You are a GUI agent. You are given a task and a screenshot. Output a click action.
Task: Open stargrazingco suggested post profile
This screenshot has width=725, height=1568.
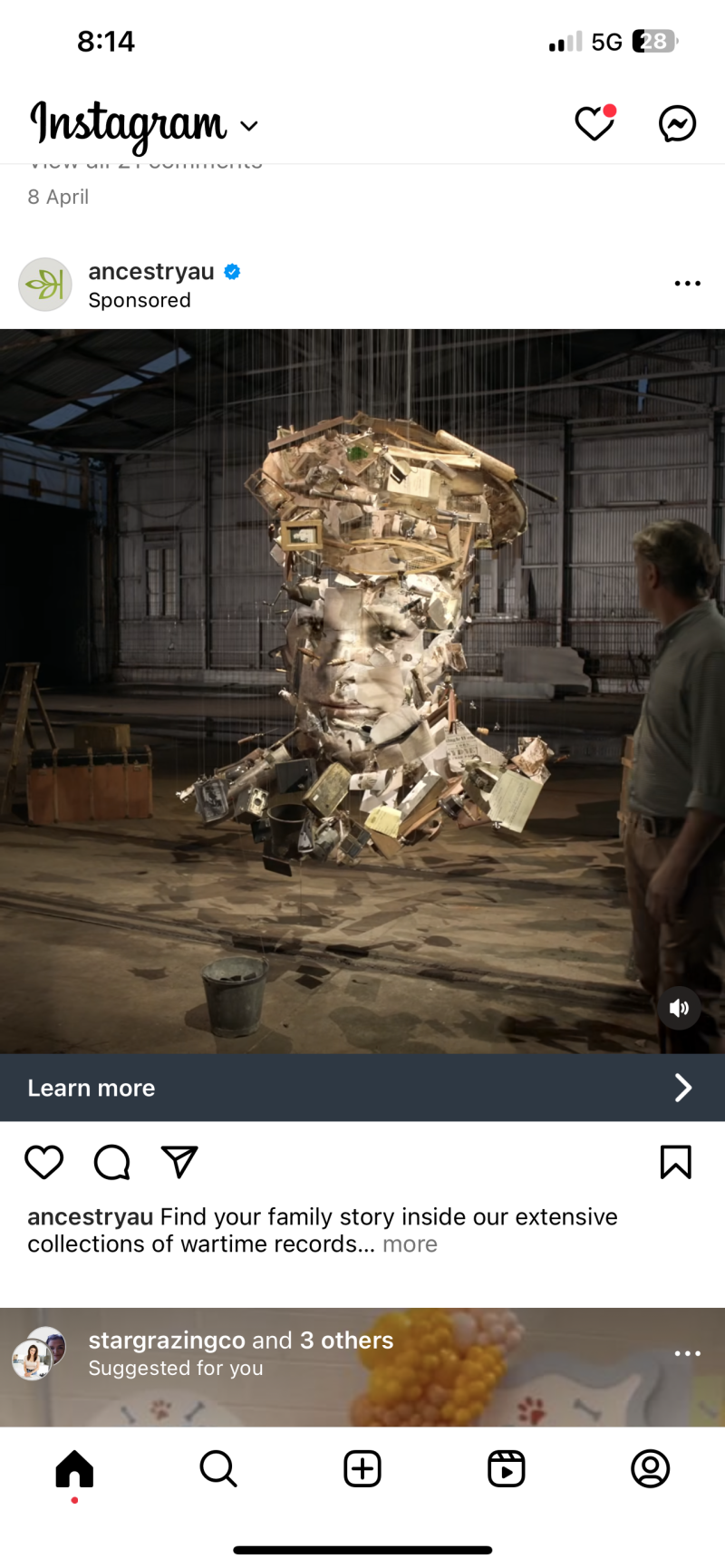pyautogui.click(x=166, y=1341)
